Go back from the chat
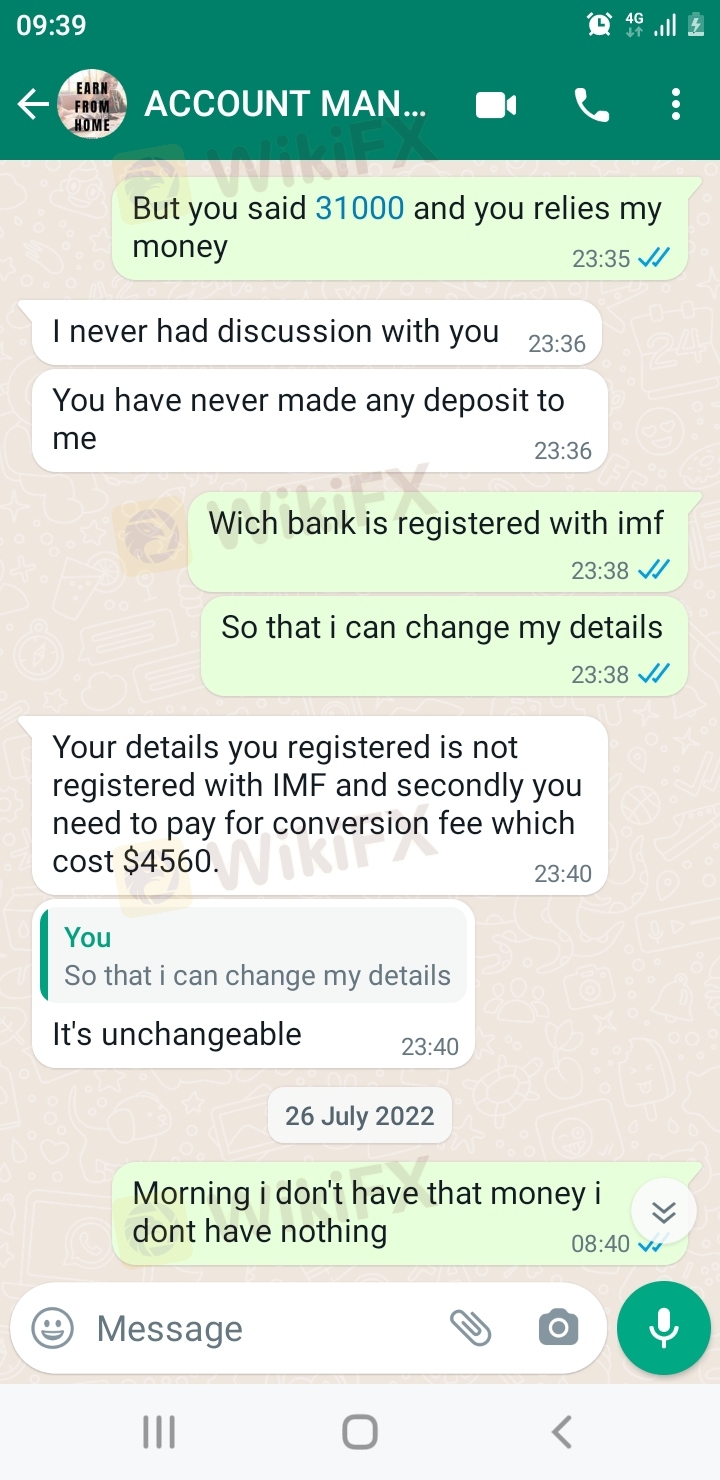 tap(33, 104)
